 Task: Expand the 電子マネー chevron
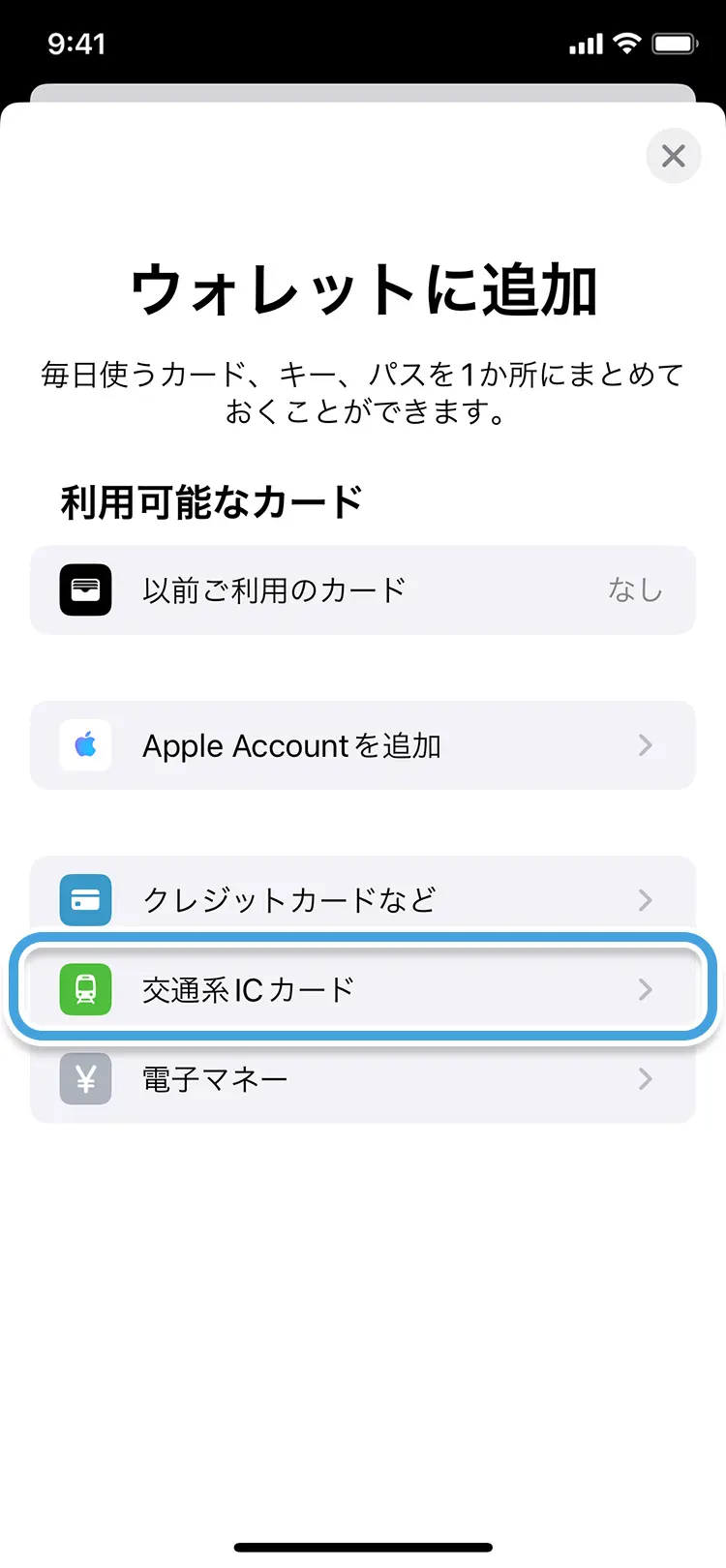(x=646, y=1079)
